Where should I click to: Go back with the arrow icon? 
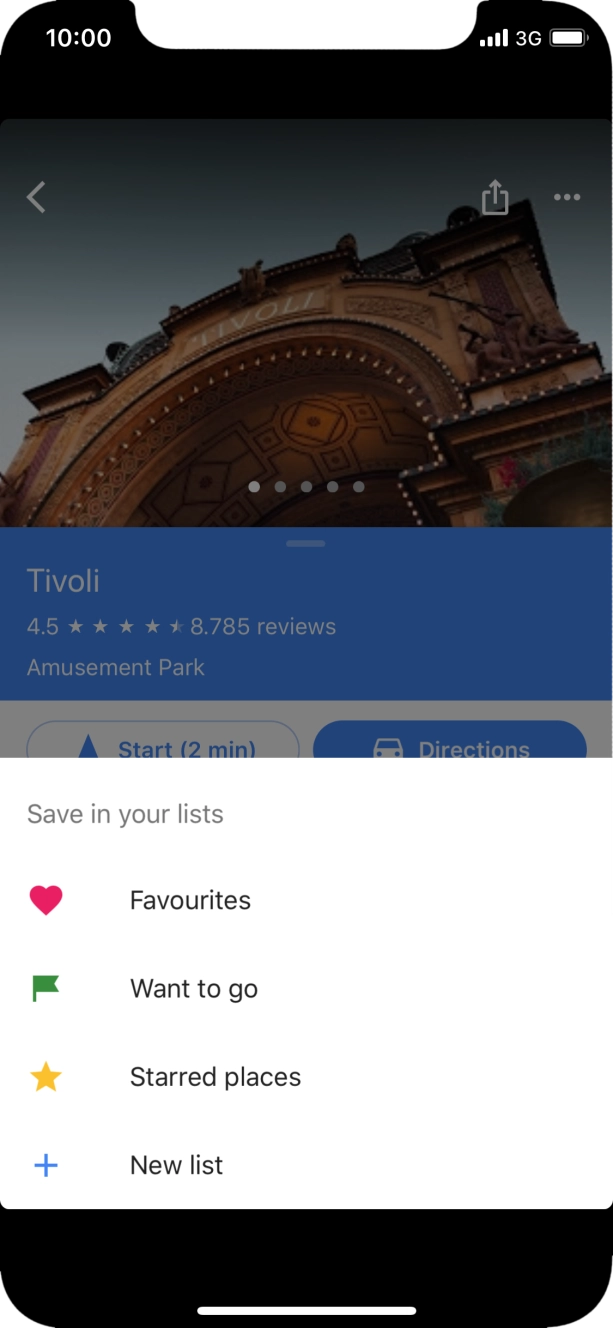pyautogui.click(x=36, y=197)
